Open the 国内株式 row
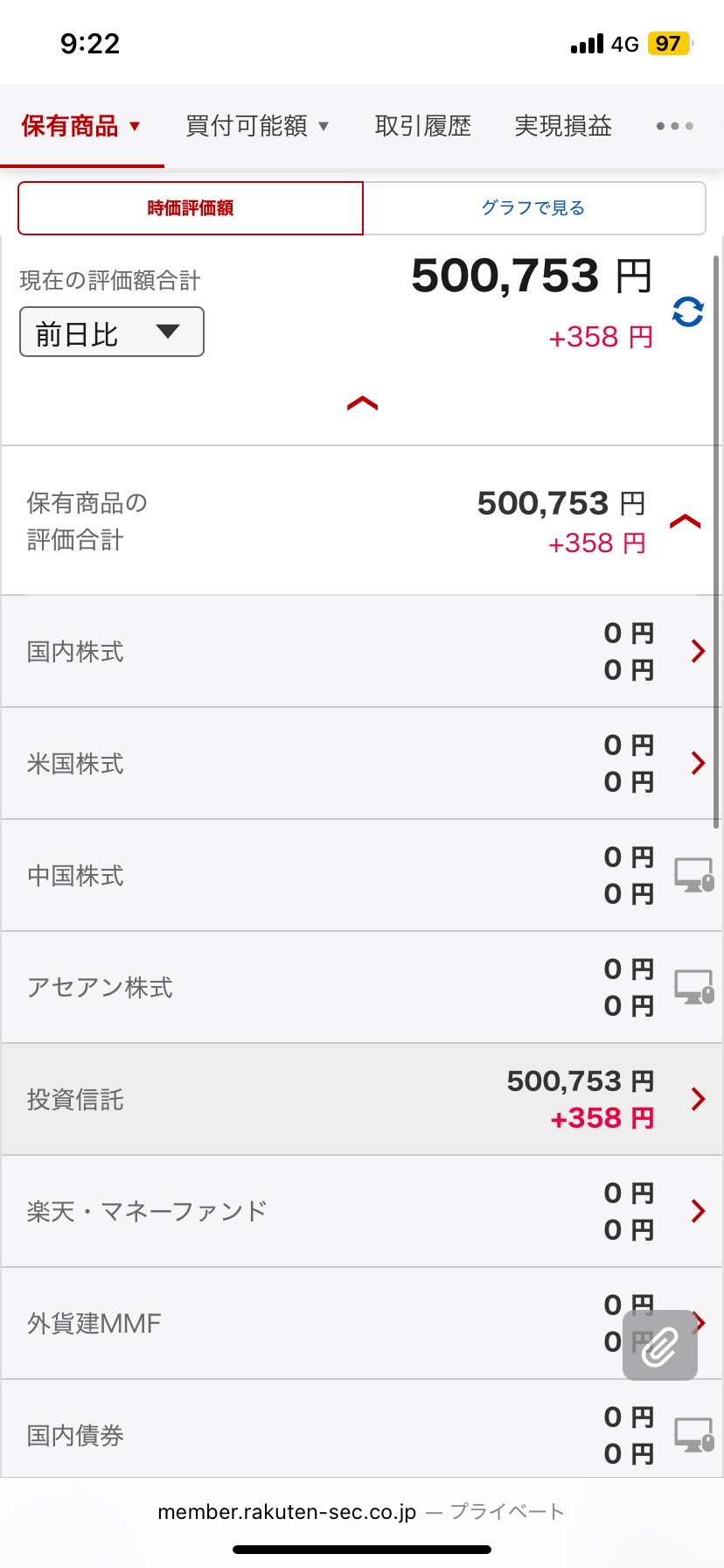 (x=362, y=652)
